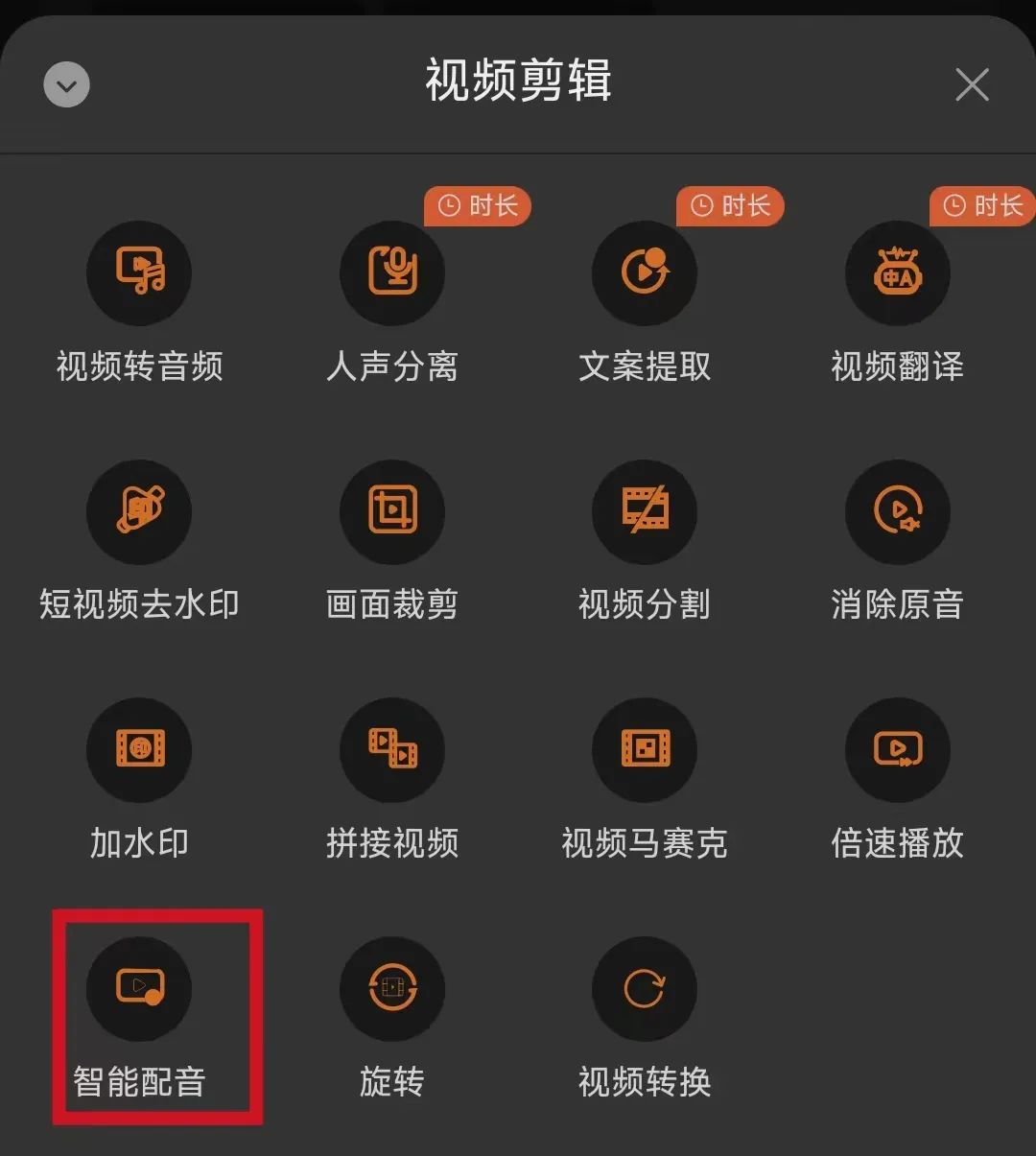Image resolution: width=1036 pixels, height=1156 pixels.
Task: Tap the 时长 badge above 文案提取
Action: [730, 206]
